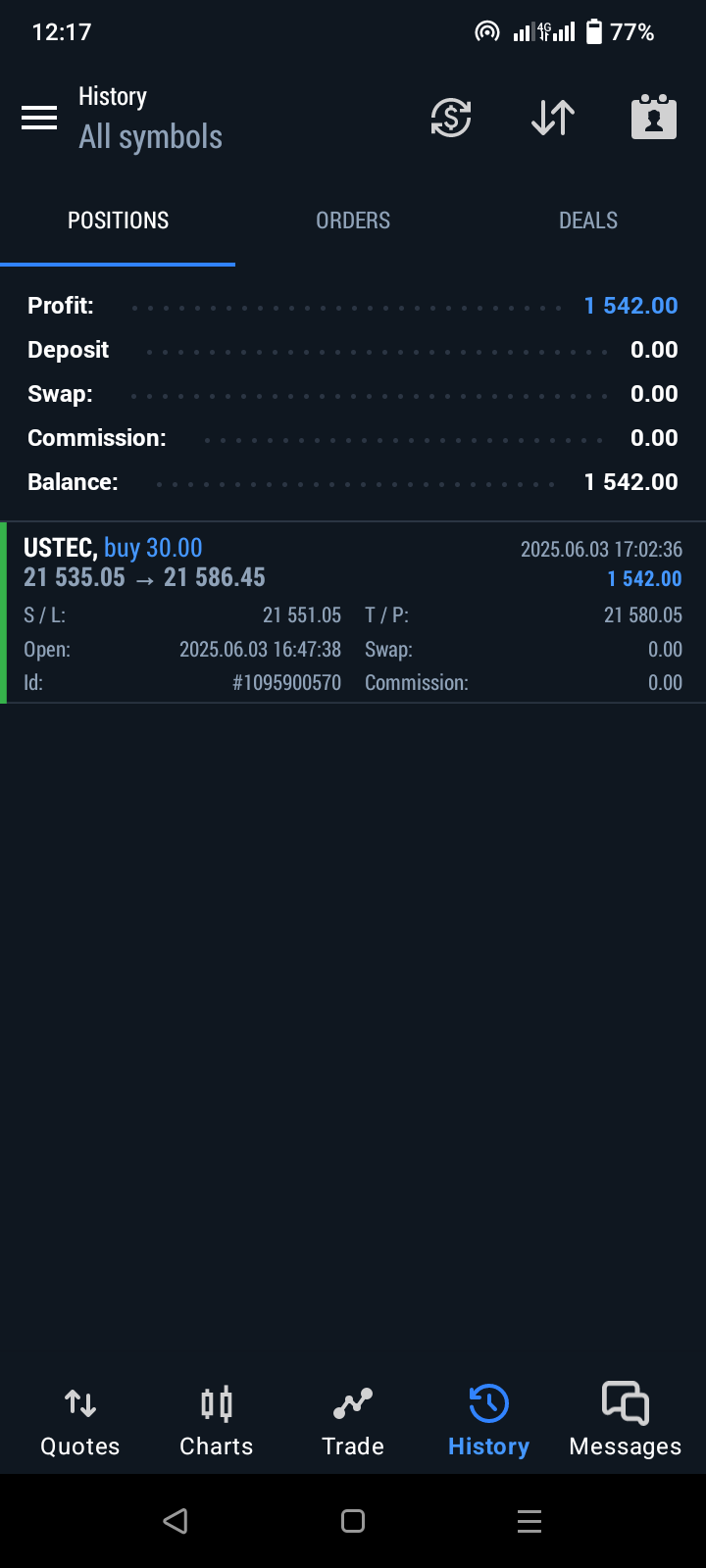Tap the dollar symbol filter icon
This screenshot has height=1568, width=706.
click(451, 119)
